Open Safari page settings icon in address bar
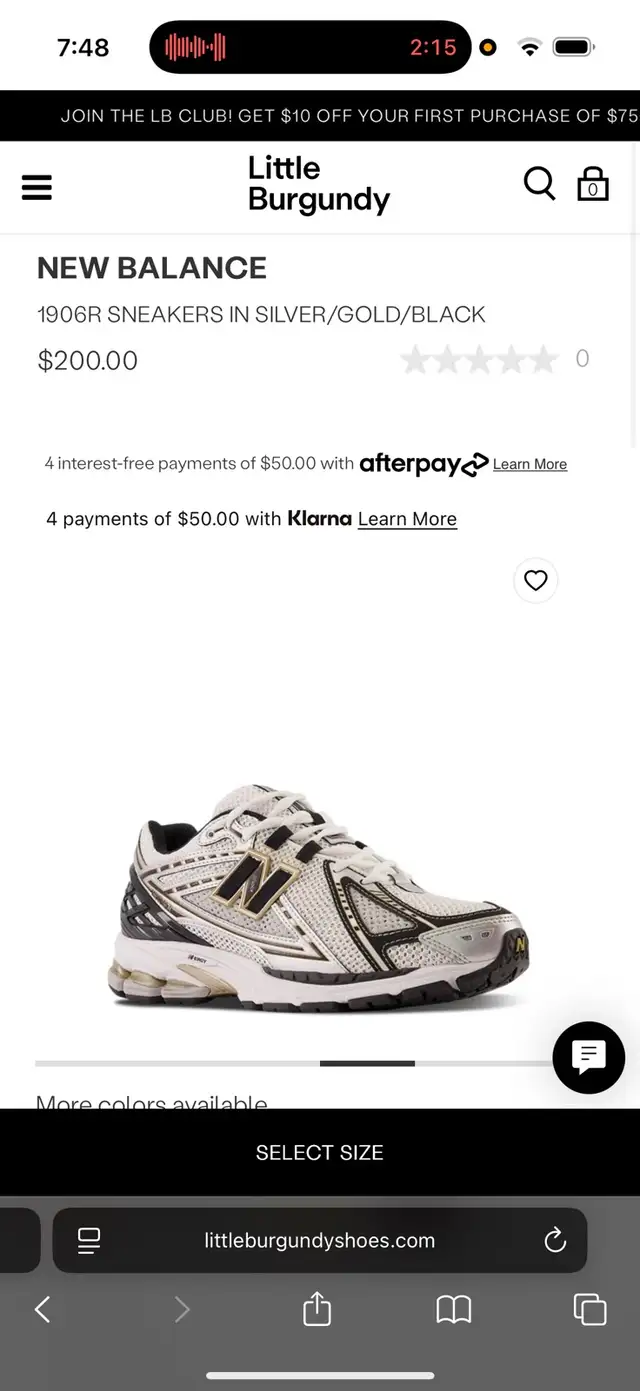The width and height of the screenshot is (640, 1391). pos(89,1241)
